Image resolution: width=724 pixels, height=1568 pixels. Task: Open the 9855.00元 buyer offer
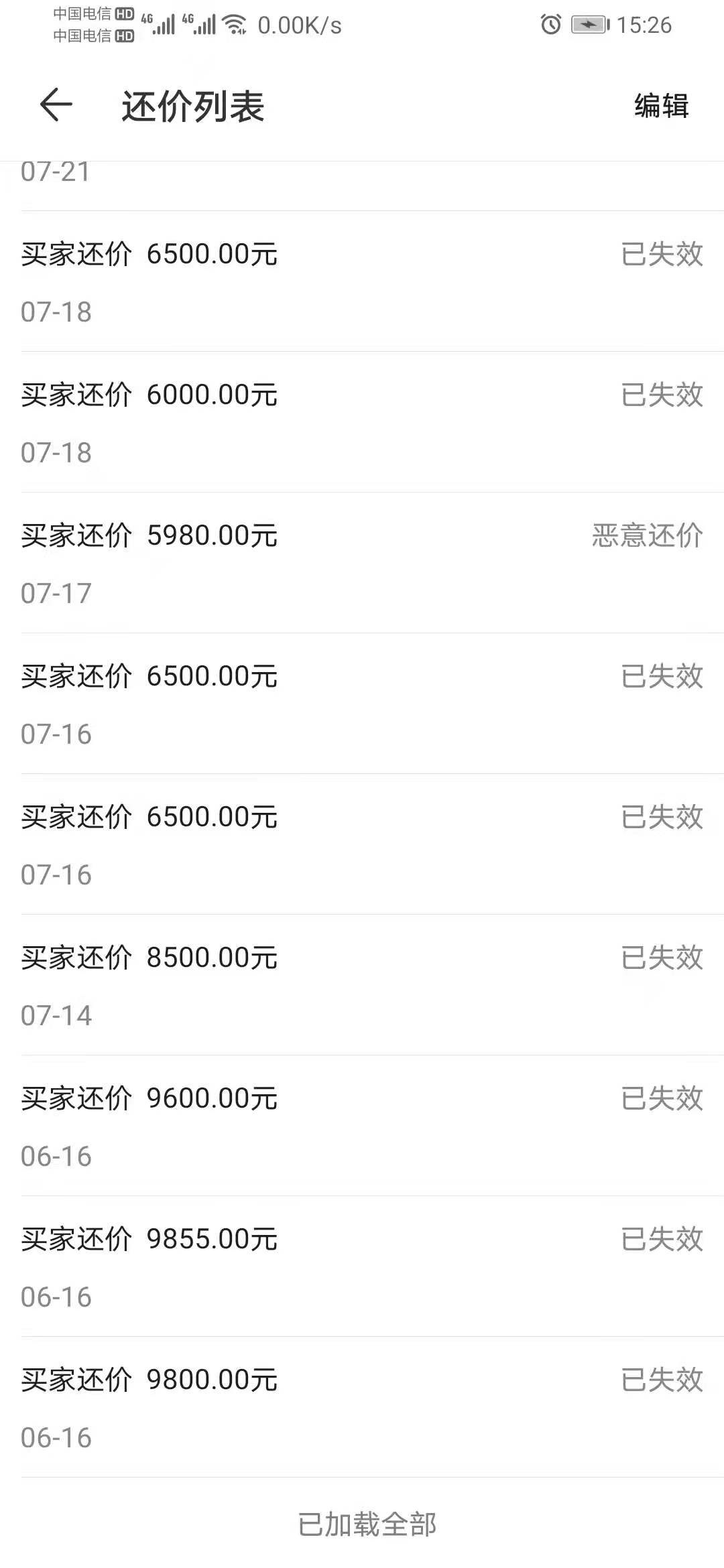tap(362, 1266)
